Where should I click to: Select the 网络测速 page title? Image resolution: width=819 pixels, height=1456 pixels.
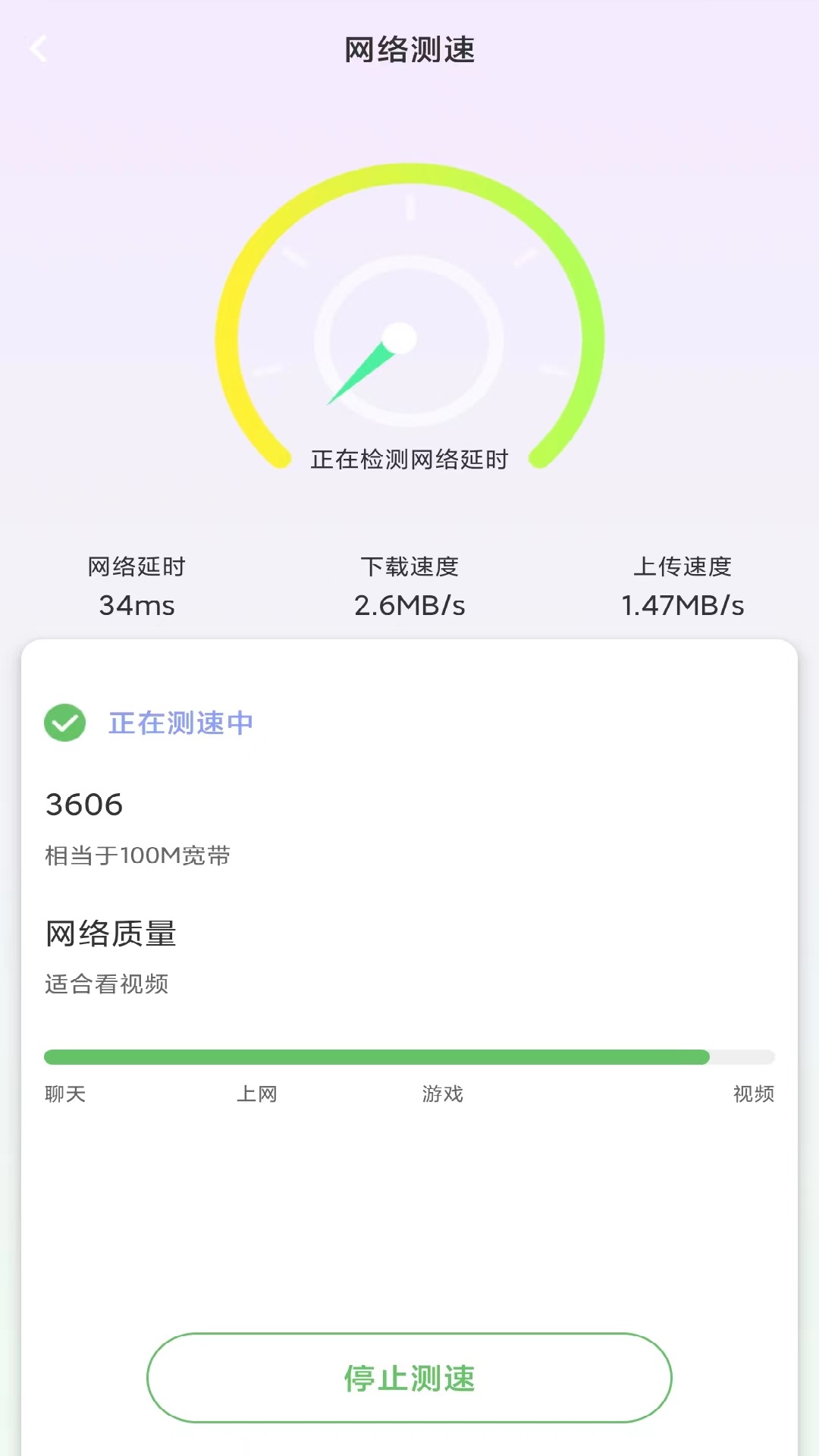tap(409, 49)
